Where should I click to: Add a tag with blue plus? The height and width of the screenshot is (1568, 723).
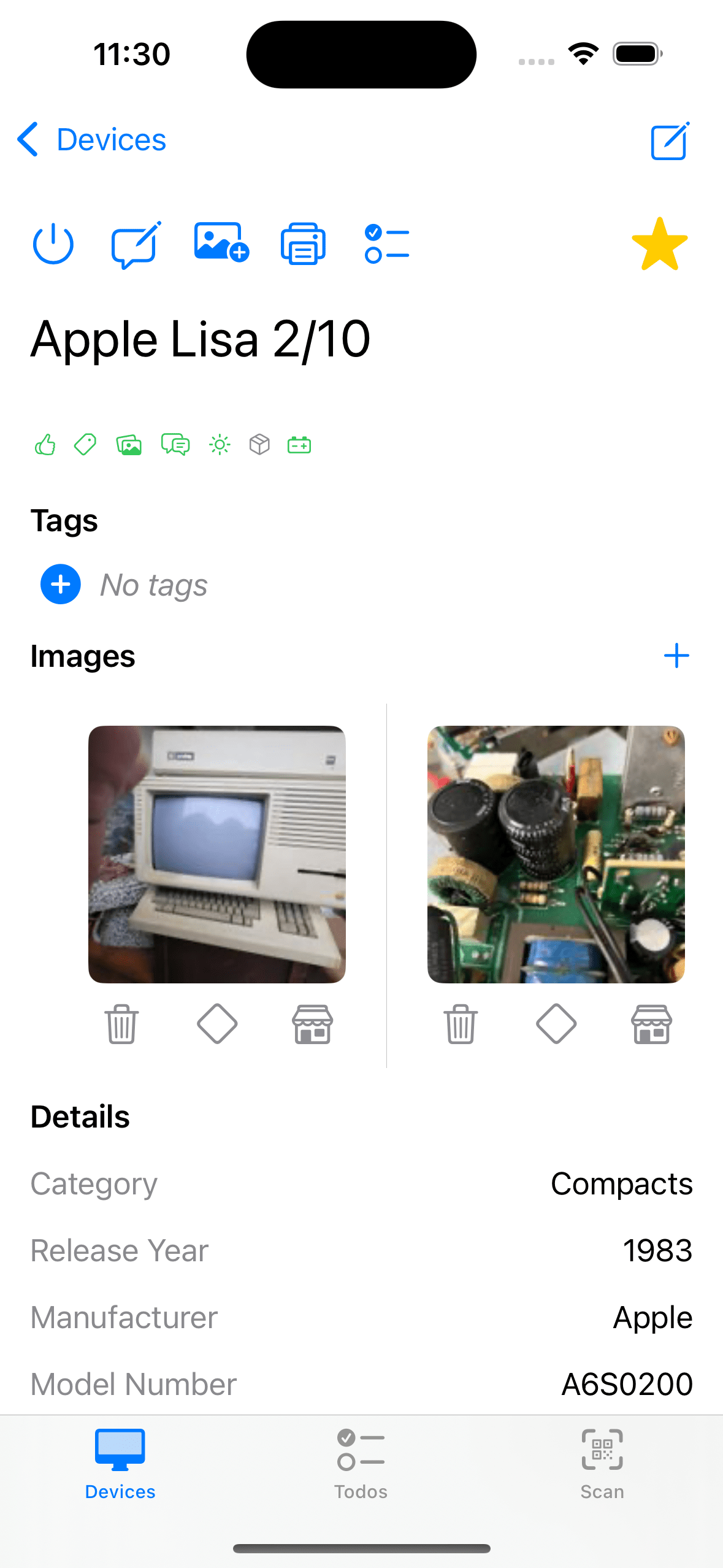(60, 584)
